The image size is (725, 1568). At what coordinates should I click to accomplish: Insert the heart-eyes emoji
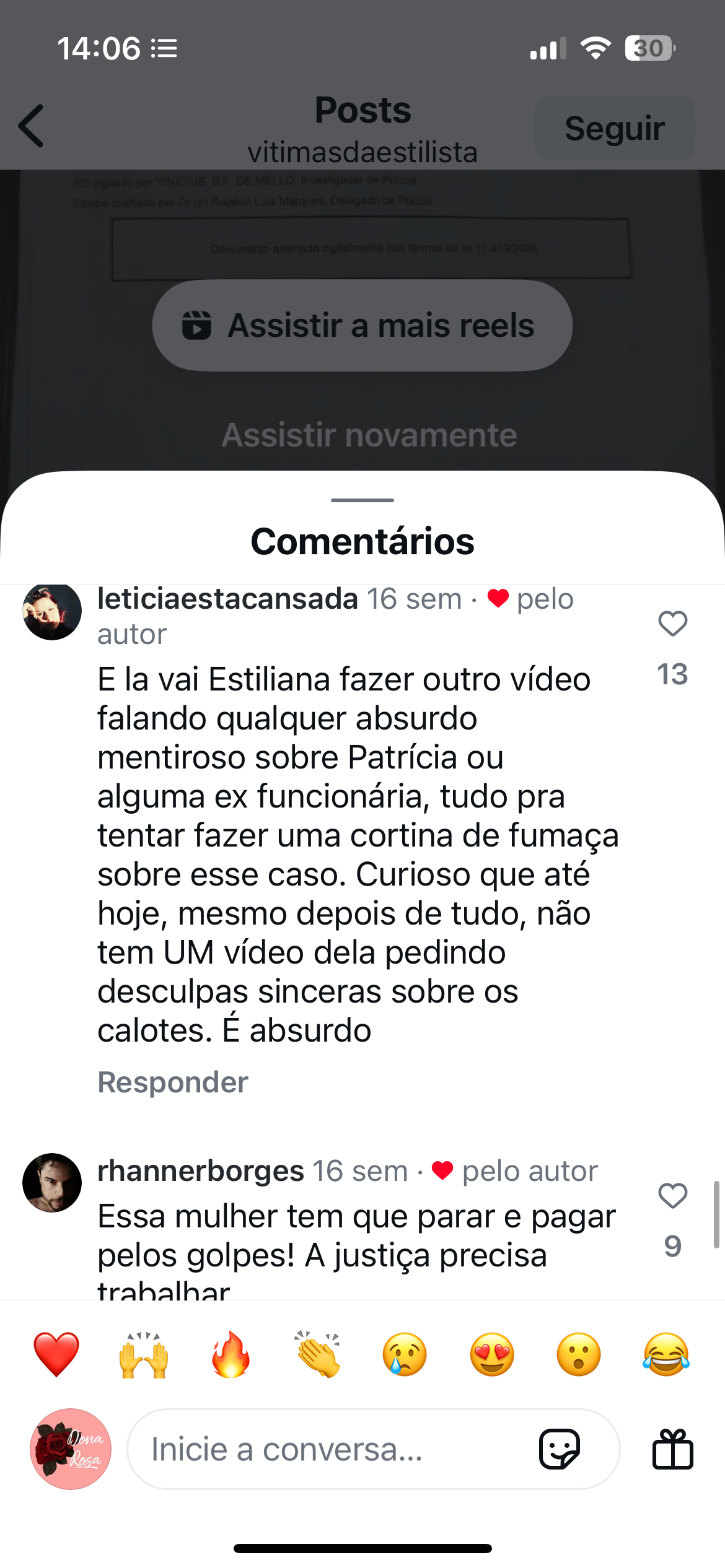[x=492, y=1354]
